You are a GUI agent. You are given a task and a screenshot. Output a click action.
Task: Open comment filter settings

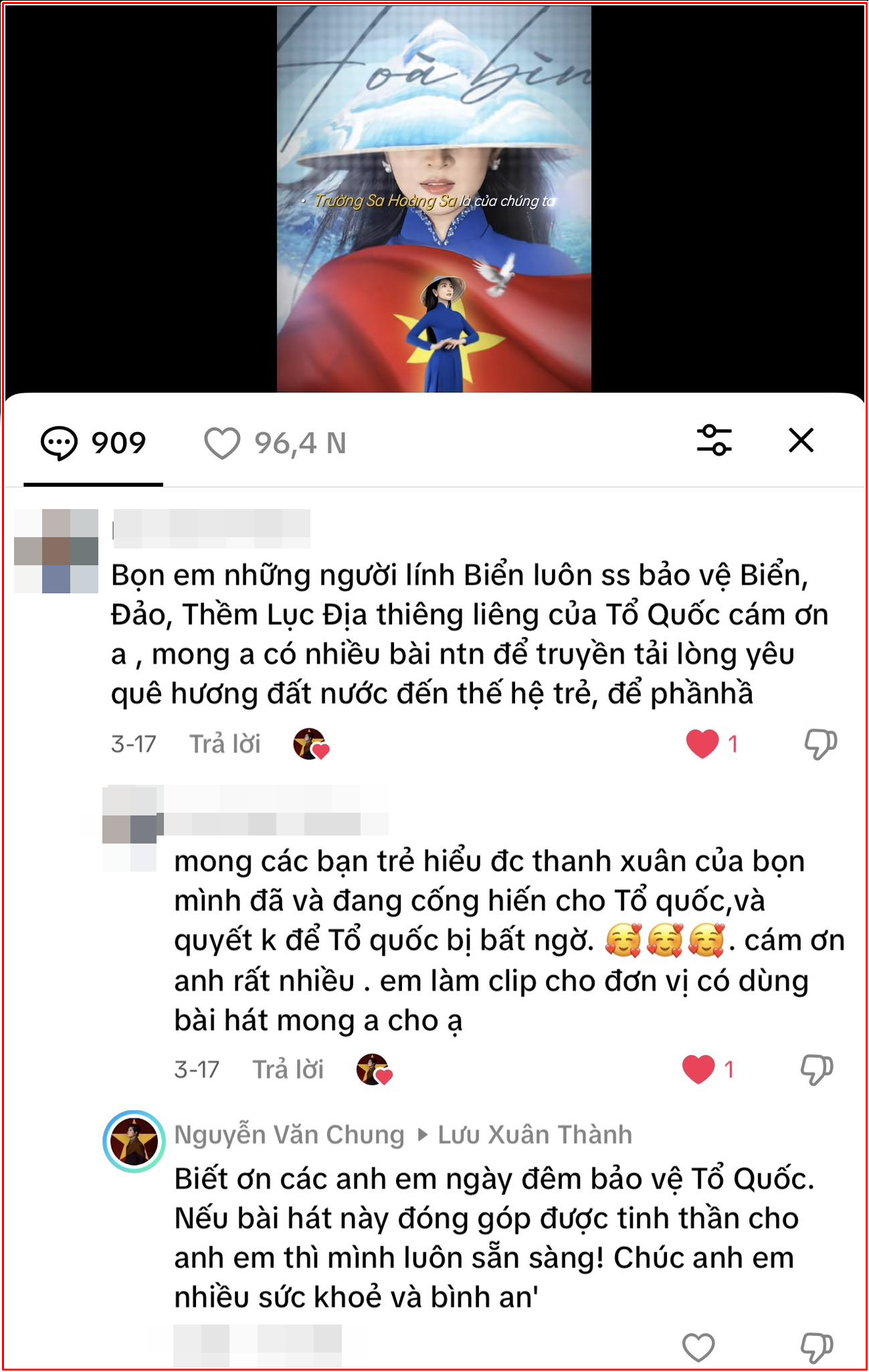click(714, 441)
